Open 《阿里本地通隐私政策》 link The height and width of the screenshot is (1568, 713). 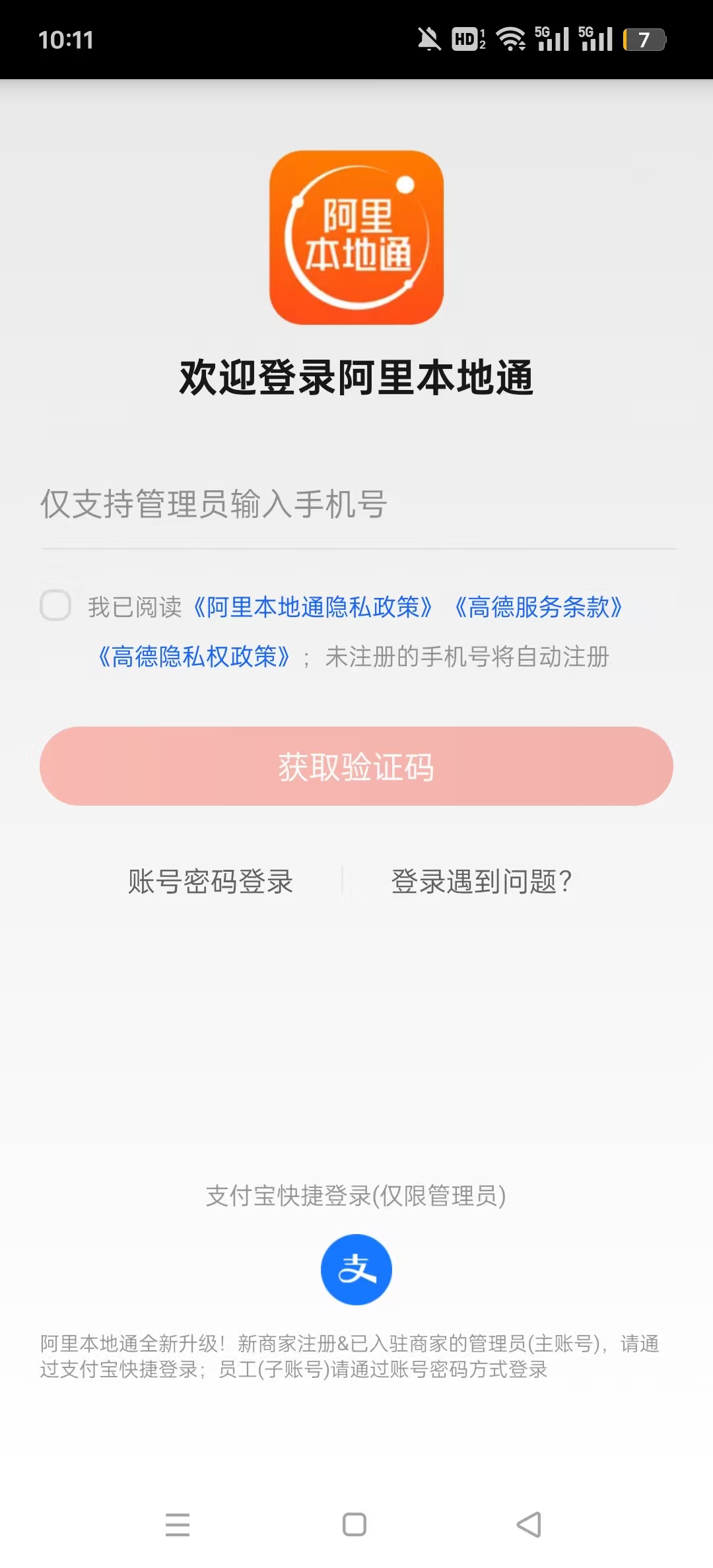pos(313,607)
